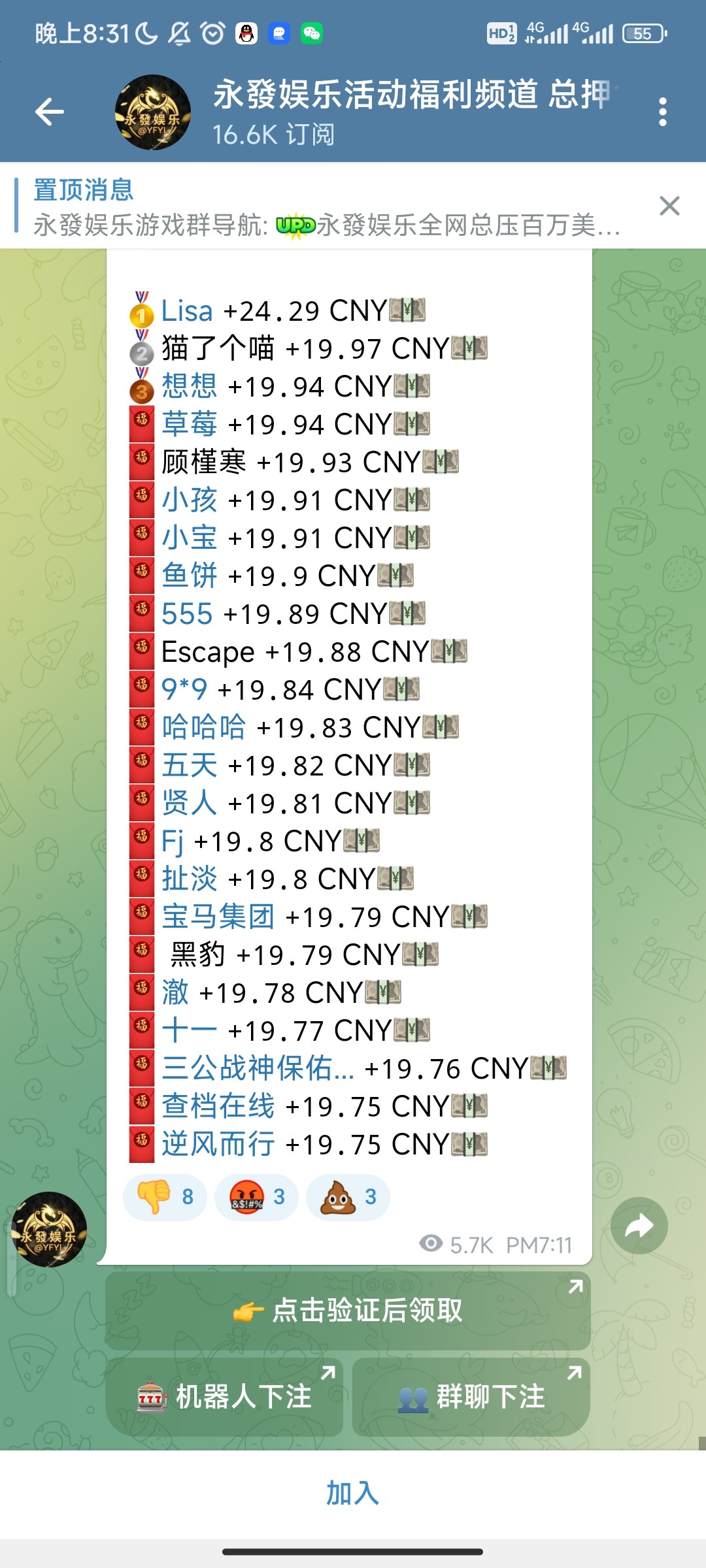706x1568 pixels.
Task: Open the channel avatar beside the message
Action: point(49,1230)
